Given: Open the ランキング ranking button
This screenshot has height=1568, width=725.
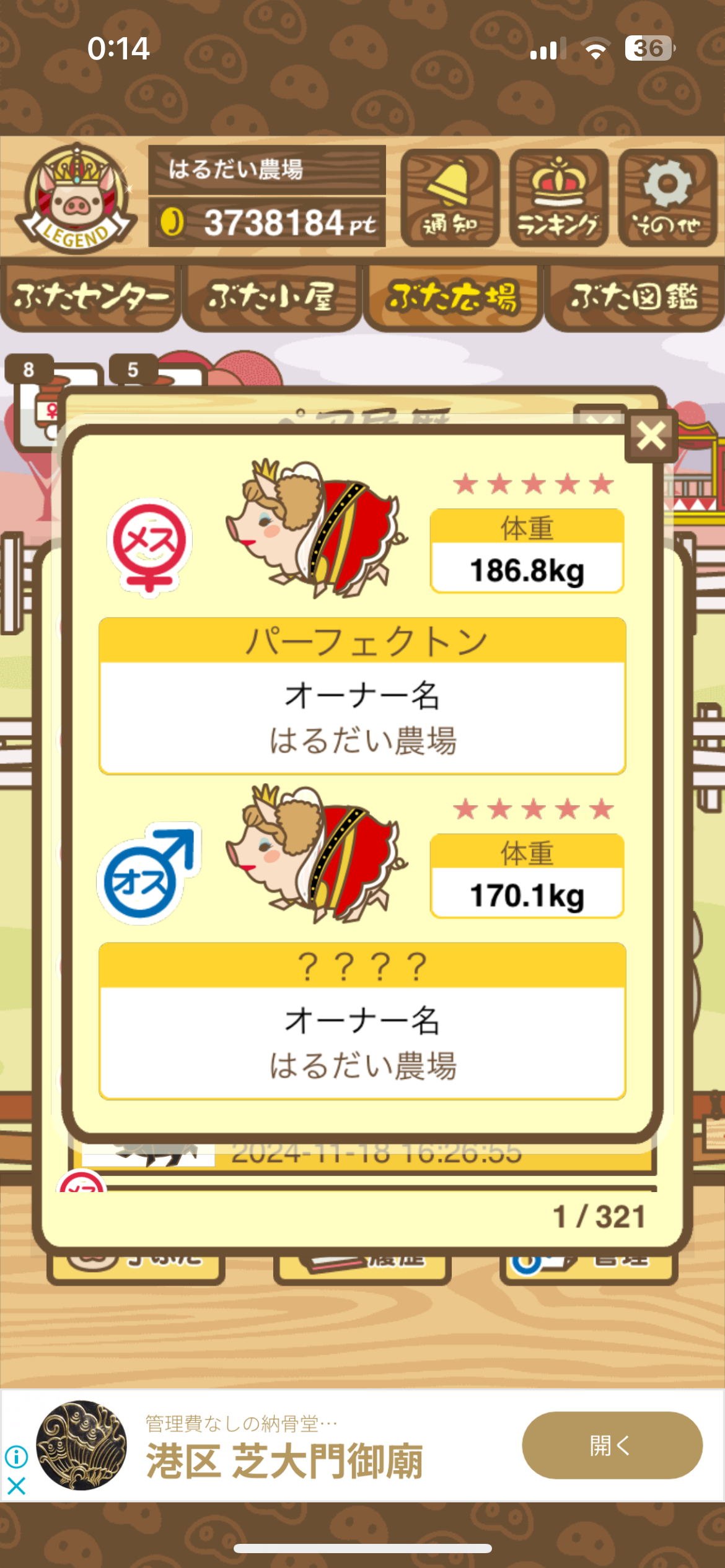Looking at the screenshot, I should tap(558, 198).
